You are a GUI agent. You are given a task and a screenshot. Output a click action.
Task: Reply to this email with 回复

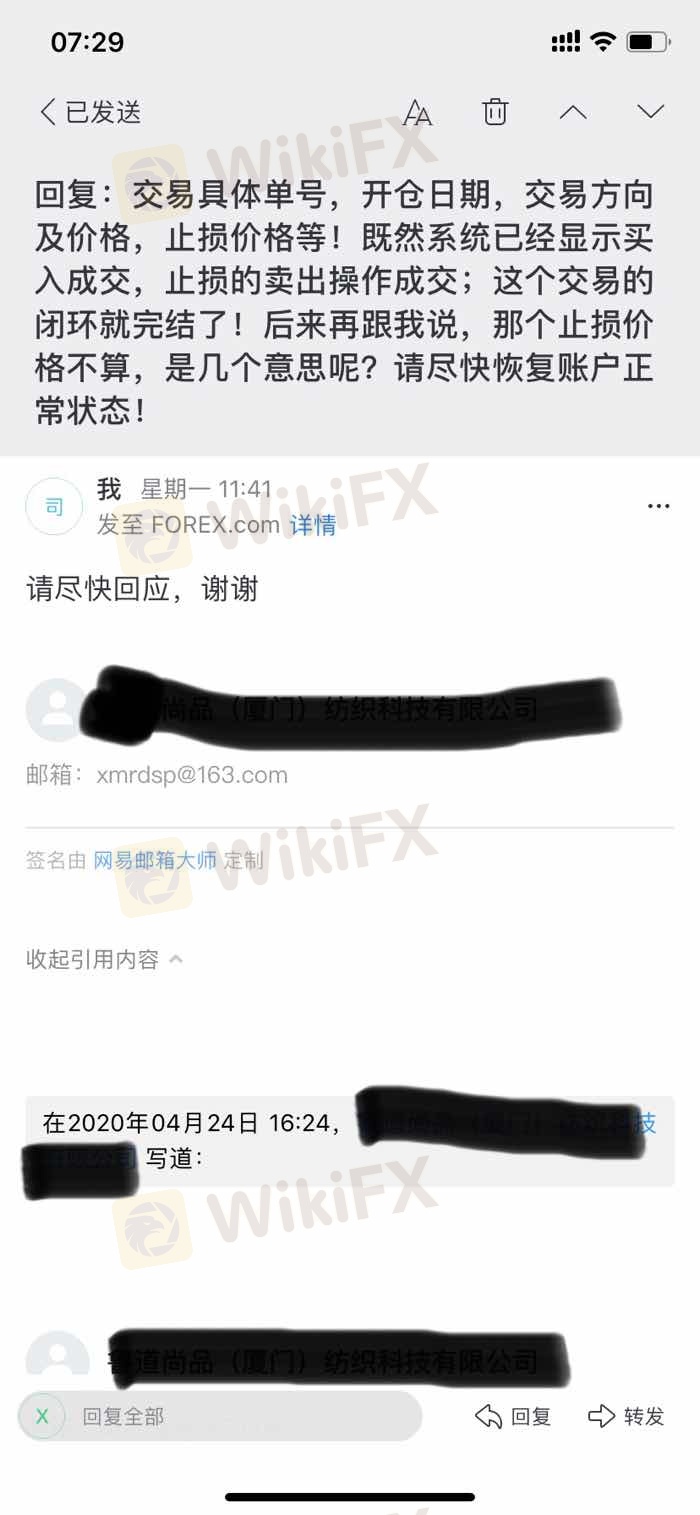coord(513,1416)
